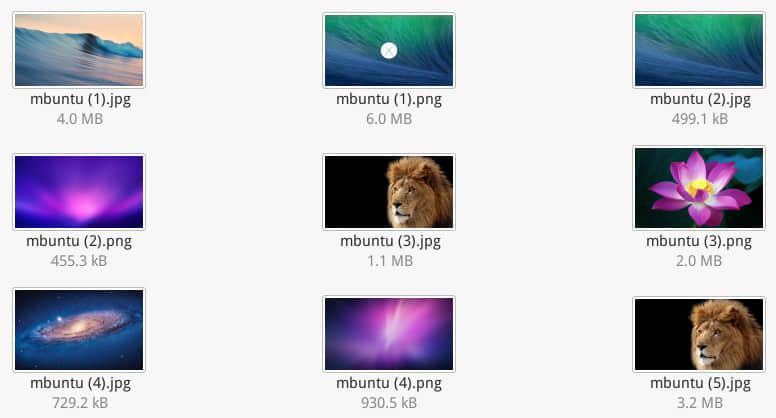Open the mbuntu (1).jpg wave image
Screen dimensions: 776x418
pyautogui.click(x=79, y=50)
